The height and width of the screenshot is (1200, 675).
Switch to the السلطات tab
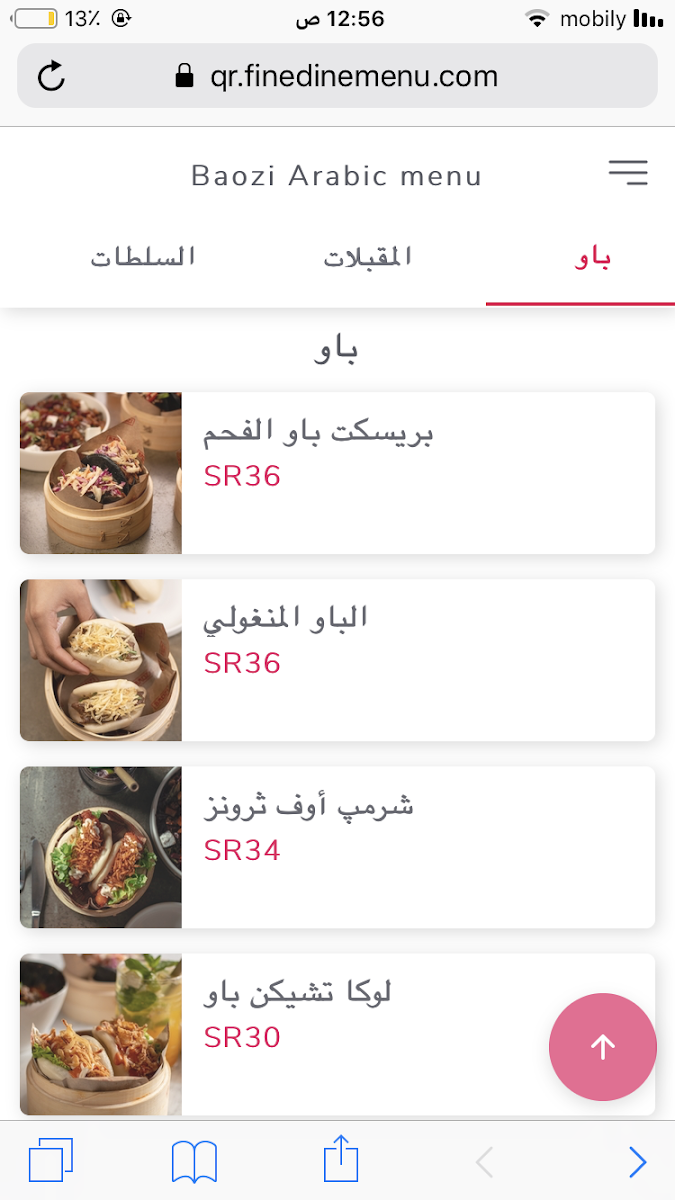143,258
